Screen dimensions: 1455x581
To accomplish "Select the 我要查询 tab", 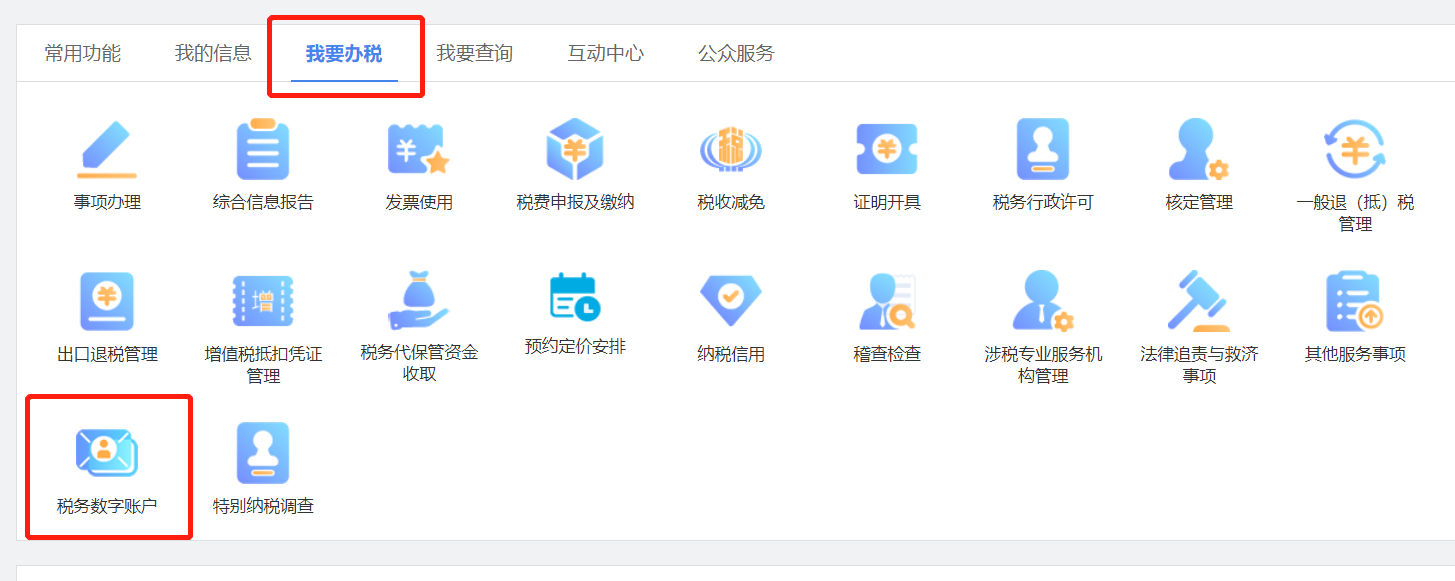I will click(474, 53).
